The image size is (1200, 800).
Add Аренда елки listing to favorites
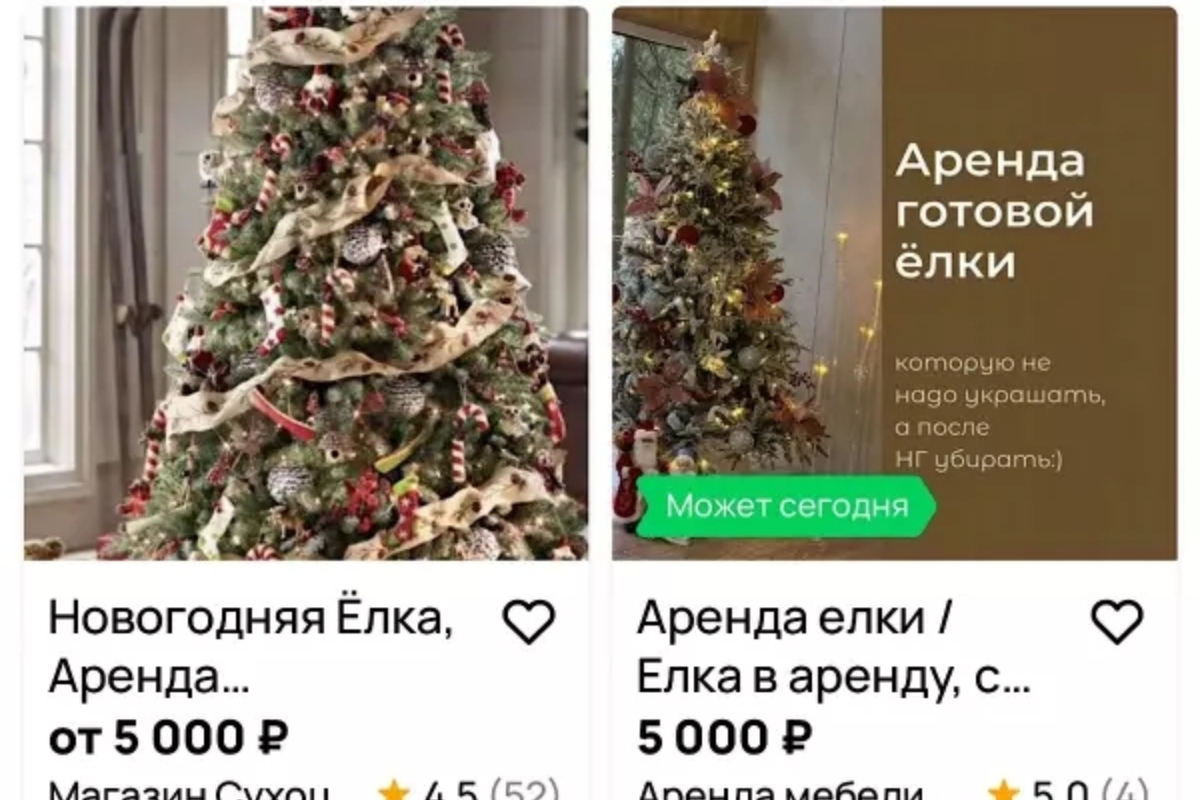(1116, 622)
